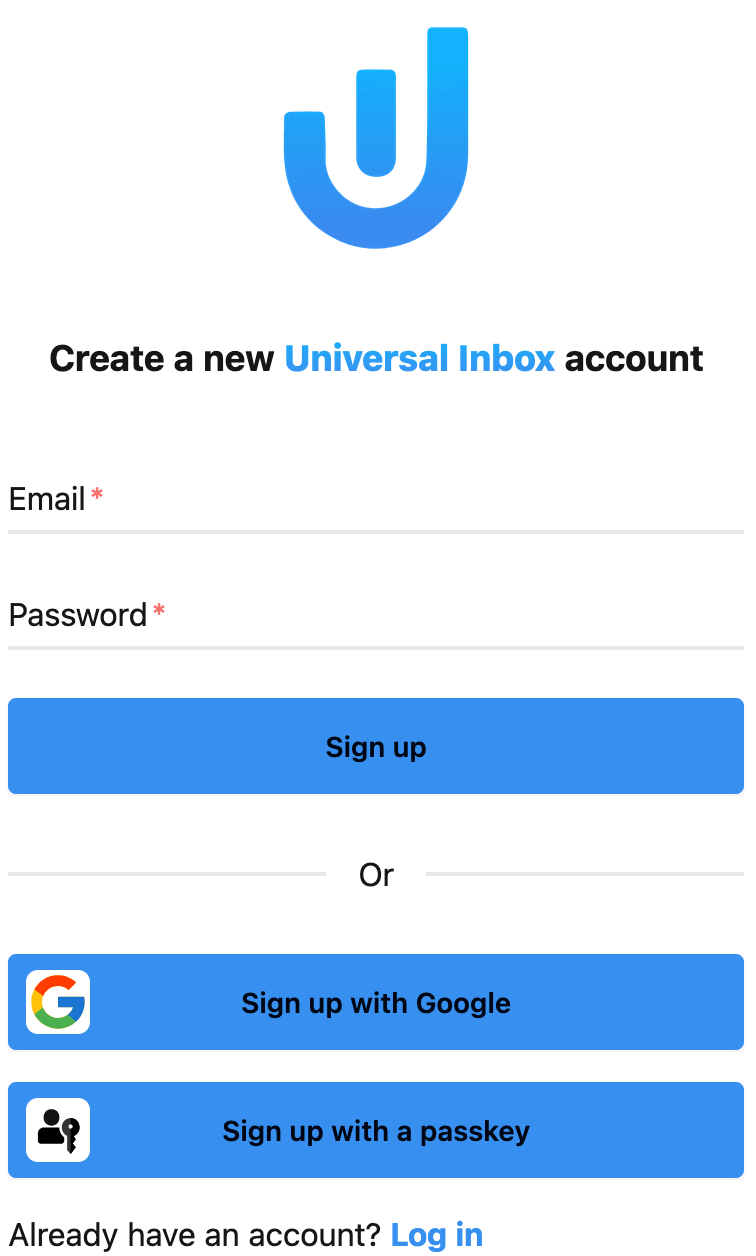Screen dimensions: 756x1256
Task: Click the white square containing the Google icon
Action: pyautogui.click(x=57, y=1002)
